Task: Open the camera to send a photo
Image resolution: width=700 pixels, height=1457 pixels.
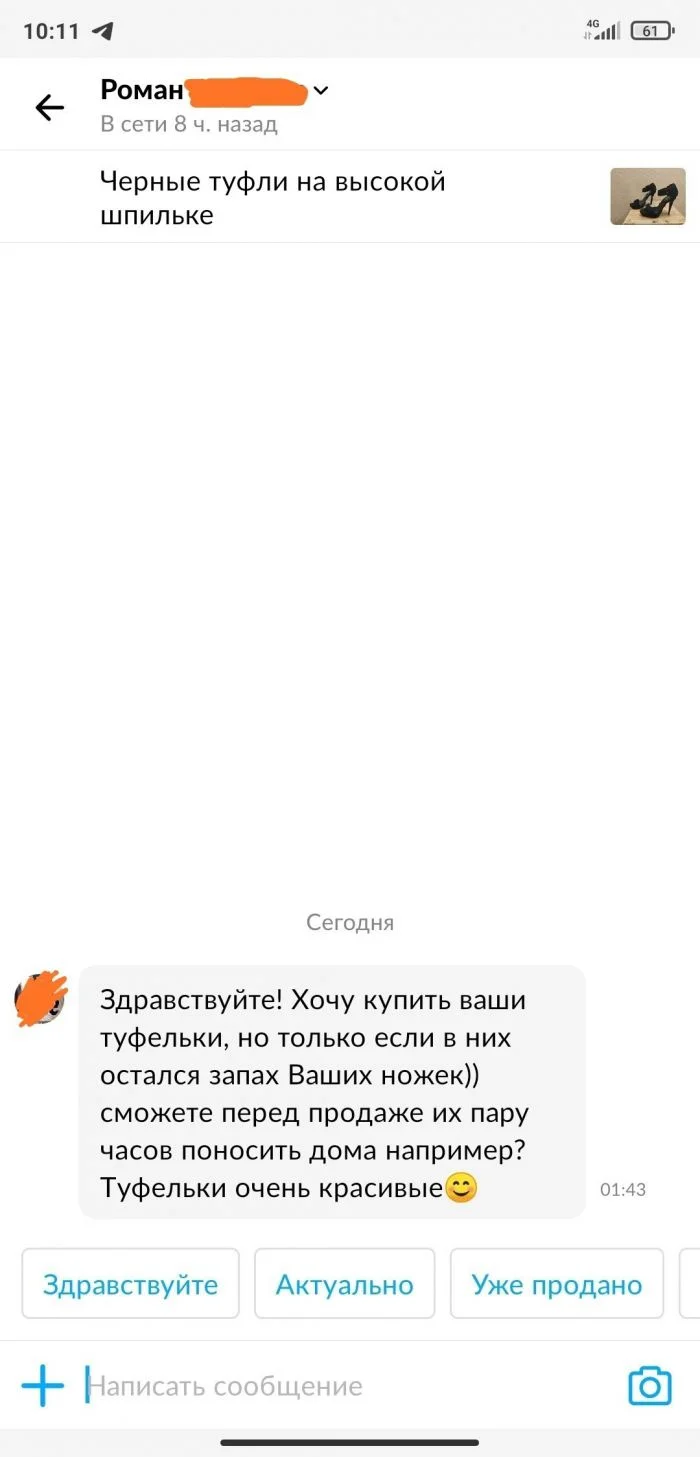Action: click(649, 1386)
